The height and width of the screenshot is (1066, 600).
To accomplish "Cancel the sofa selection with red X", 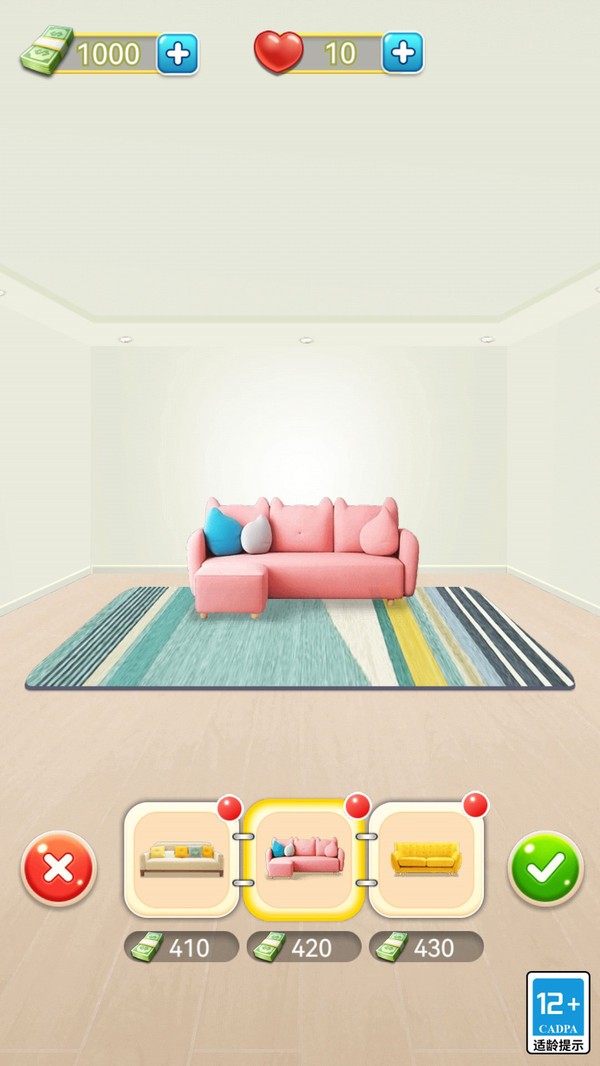I will (x=59, y=867).
